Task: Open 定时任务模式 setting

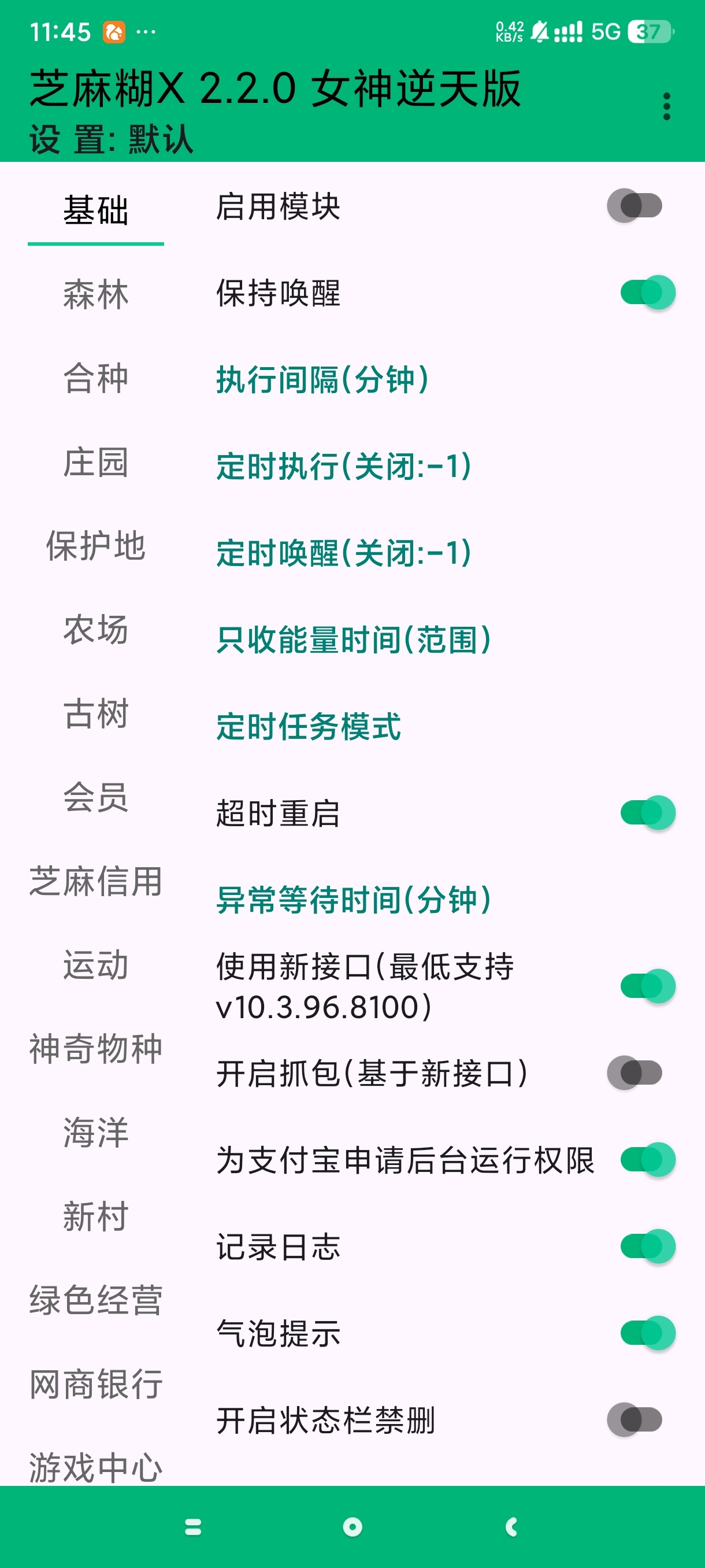Action: [x=309, y=727]
